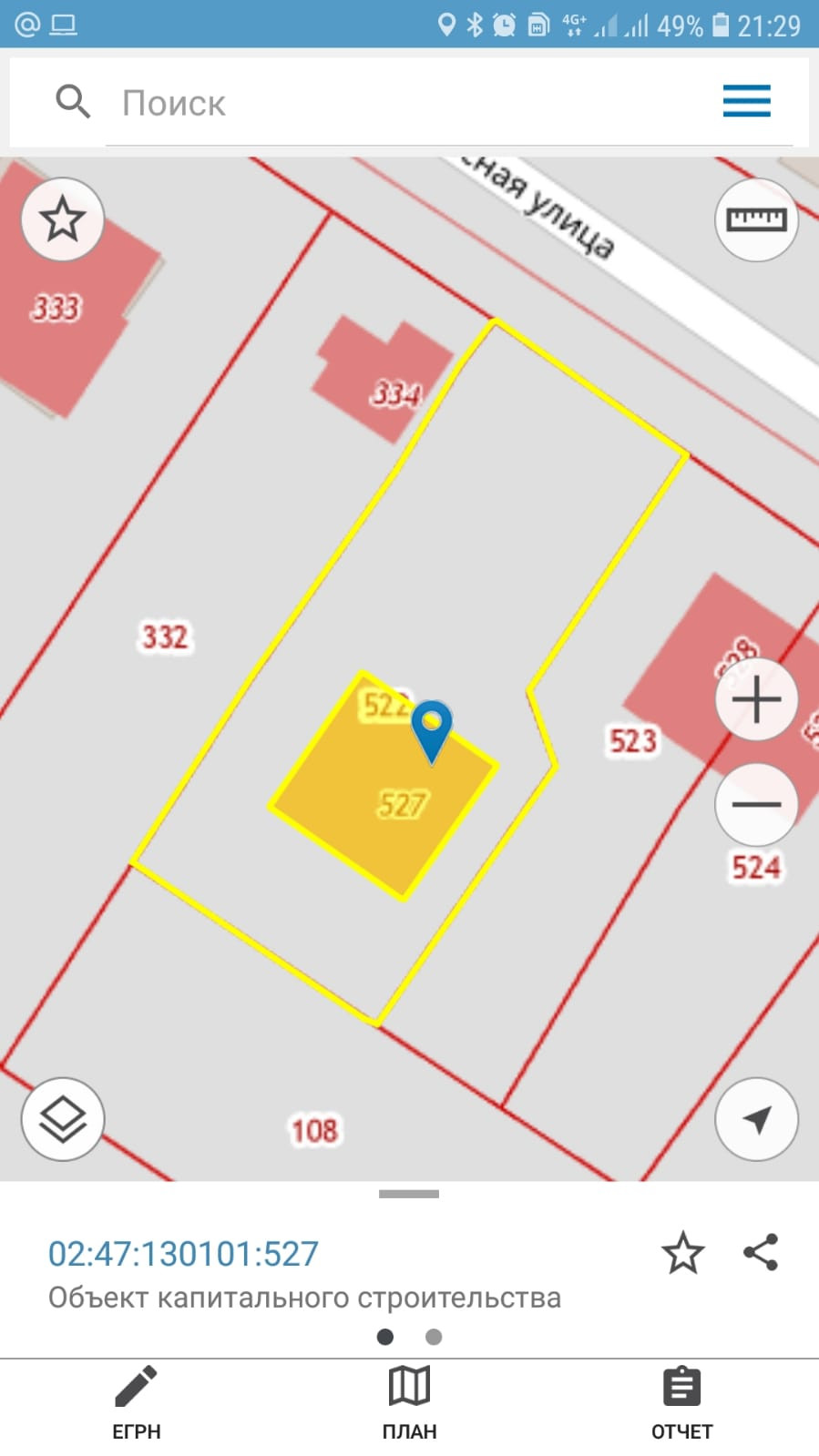Open cadastral number 02:47:130101:527 details
Image resolution: width=819 pixels, height=1456 pixels.
tap(183, 1254)
